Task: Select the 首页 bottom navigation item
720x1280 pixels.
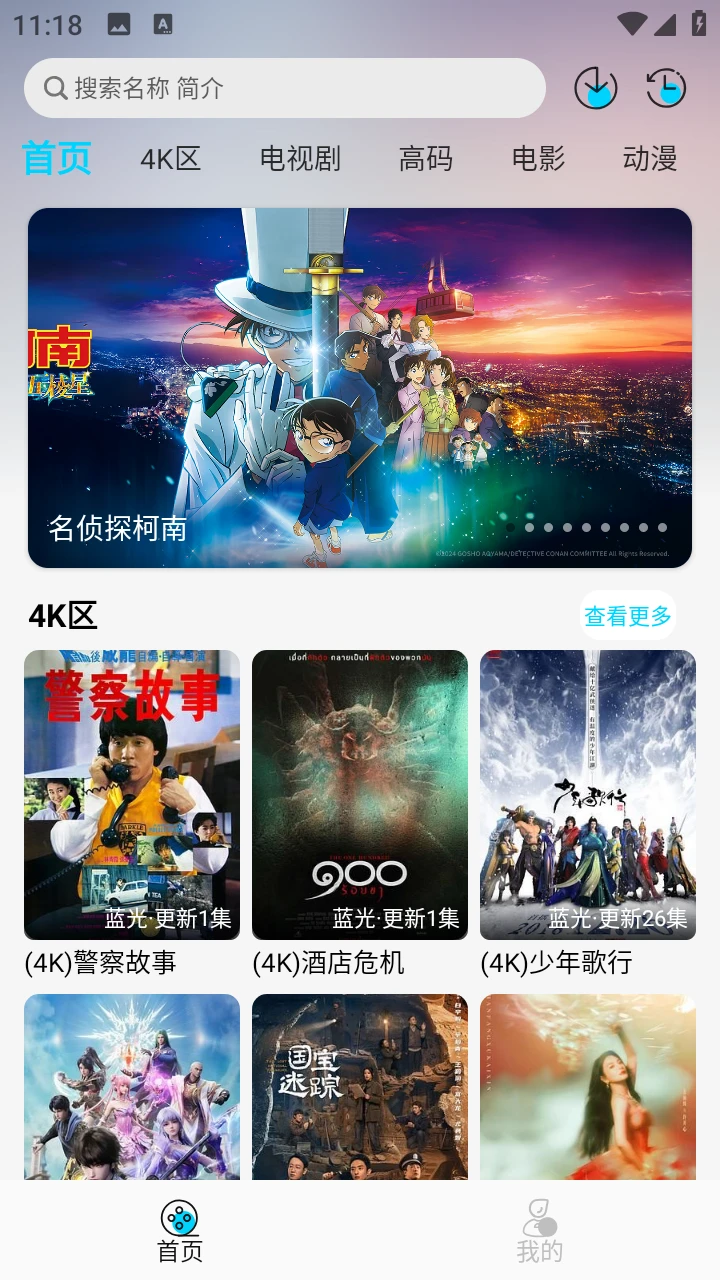Action: pyautogui.click(x=180, y=1231)
